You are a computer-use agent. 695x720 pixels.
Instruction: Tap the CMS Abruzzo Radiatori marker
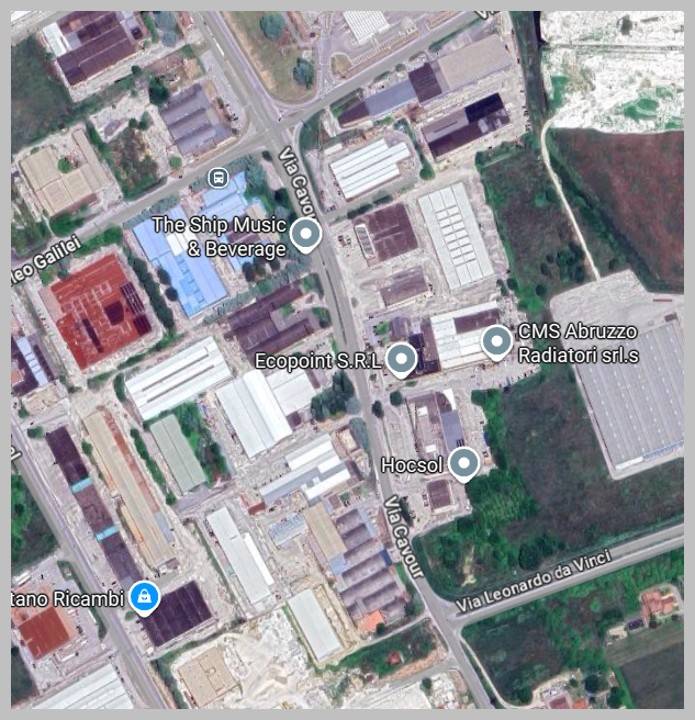496,342
